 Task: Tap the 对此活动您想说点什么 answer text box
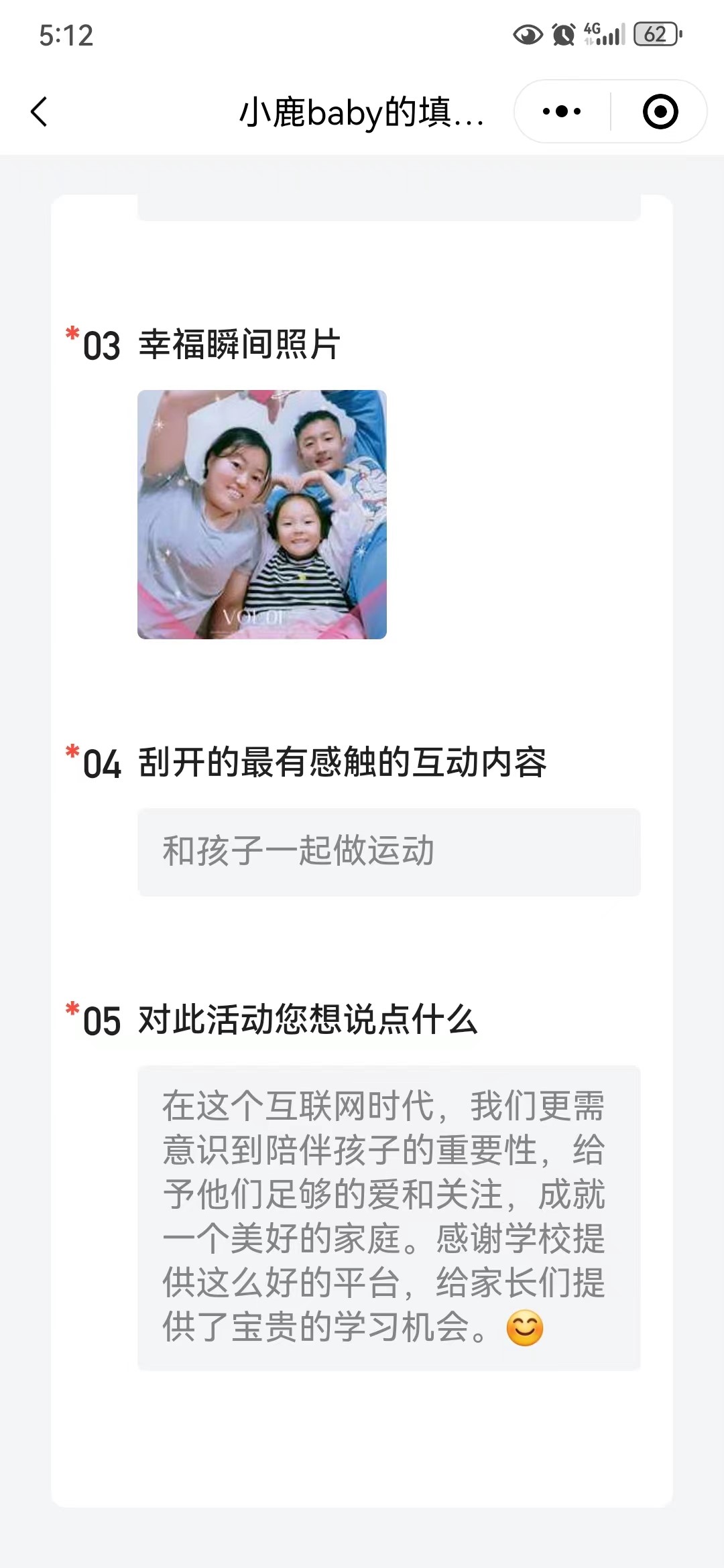[389, 1218]
